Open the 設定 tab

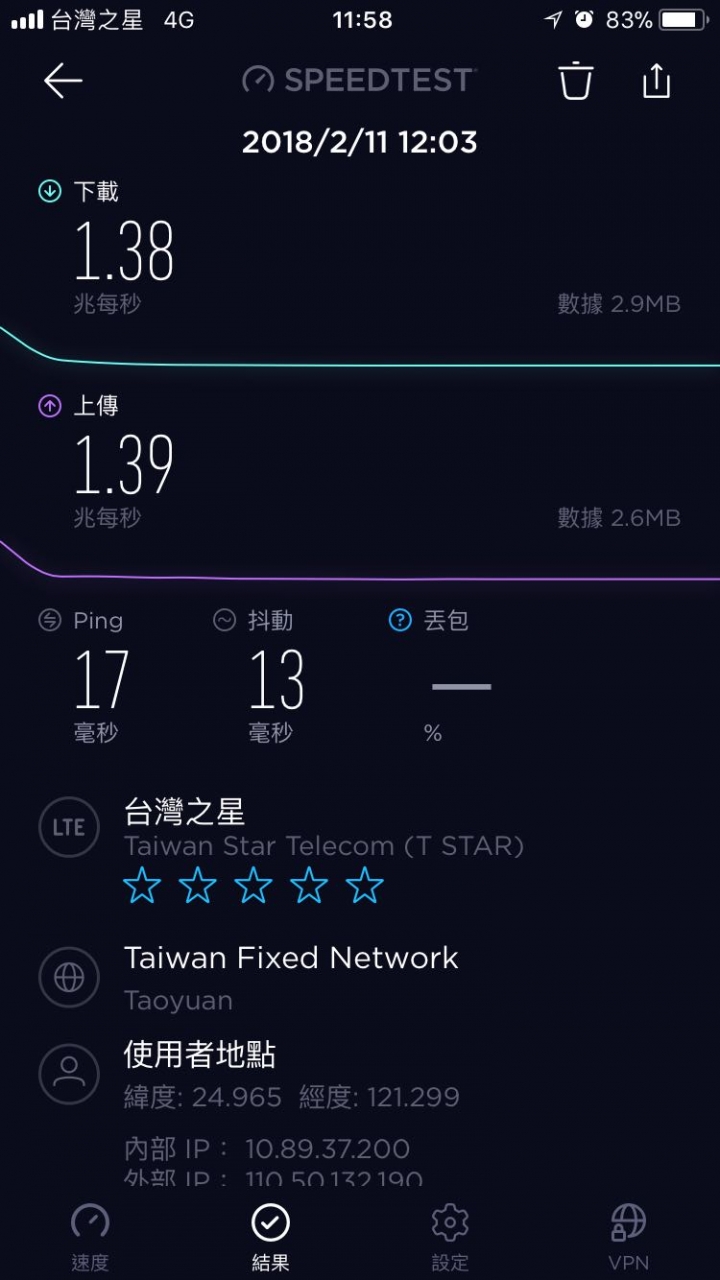point(450,1238)
